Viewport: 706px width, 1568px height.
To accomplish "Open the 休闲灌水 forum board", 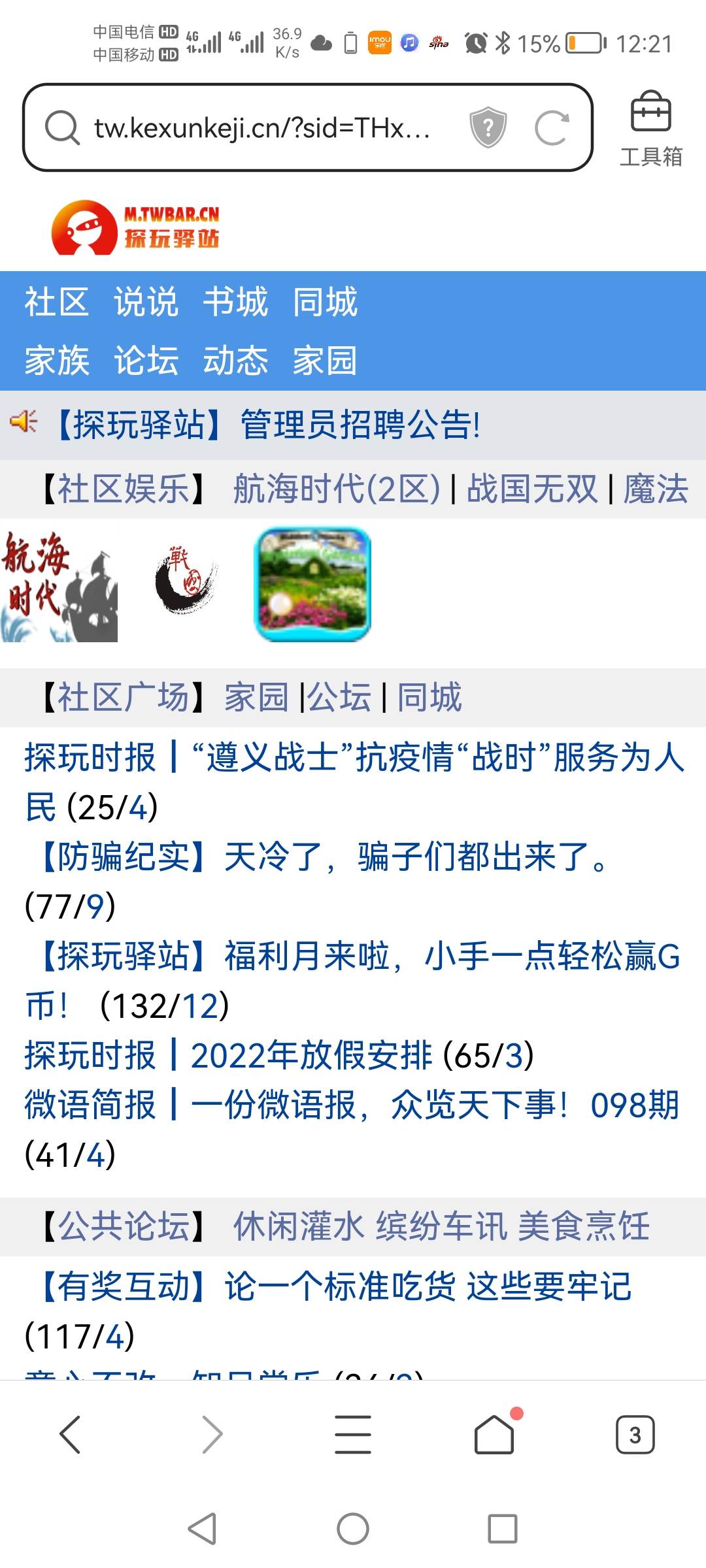I will [x=298, y=1226].
